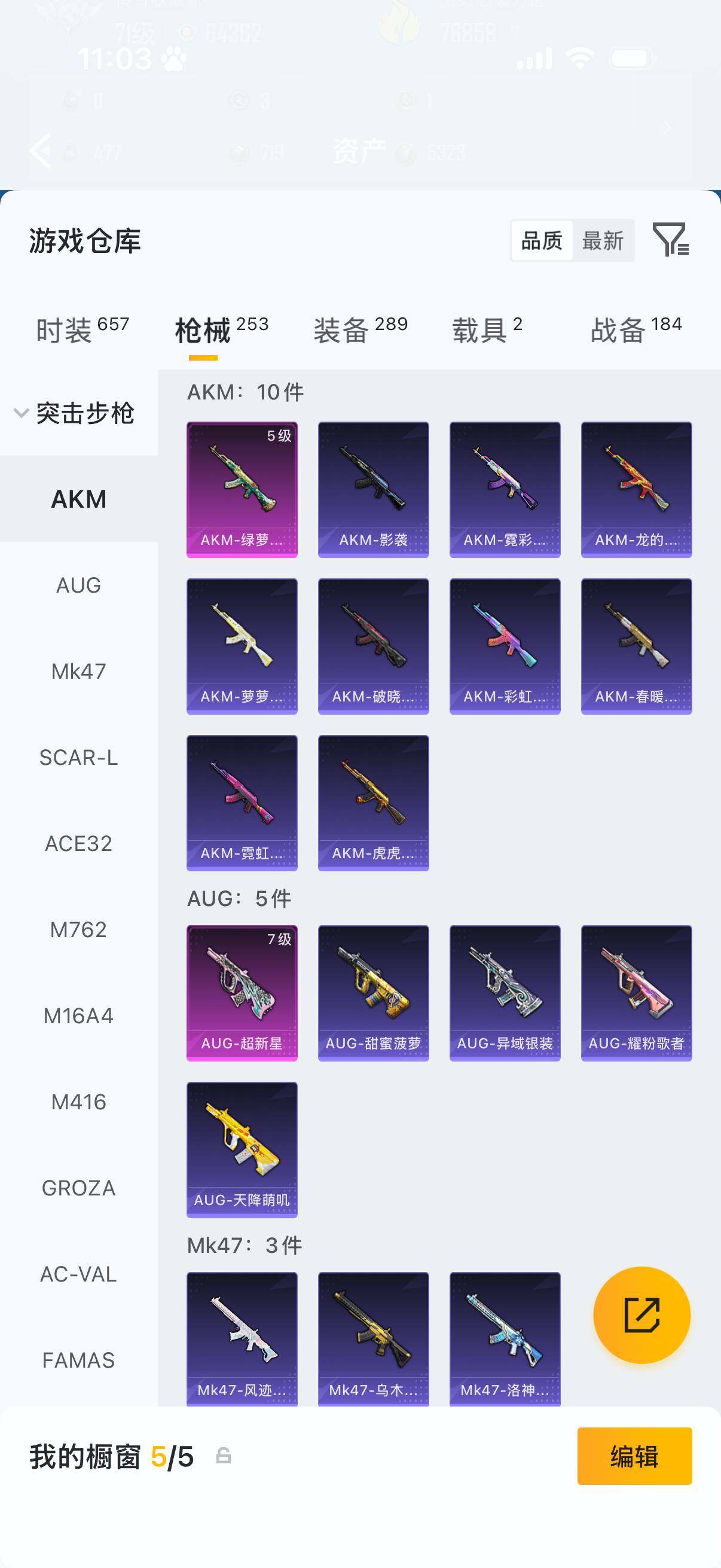This screenshot has height=1568, width=721.
Task: Switch sorting to 最新
Action: [603, 240]
